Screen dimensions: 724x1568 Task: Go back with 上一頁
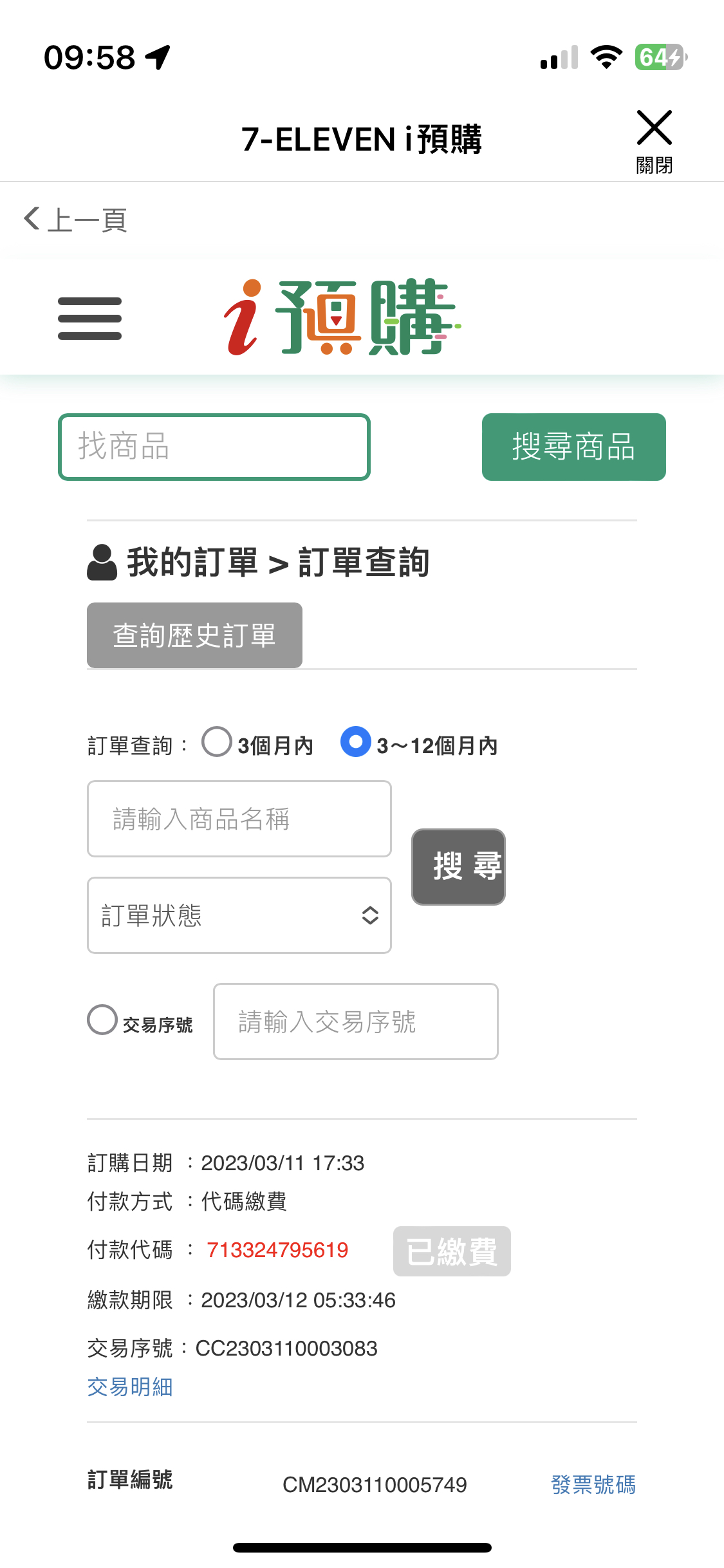(x=76, y=219)
